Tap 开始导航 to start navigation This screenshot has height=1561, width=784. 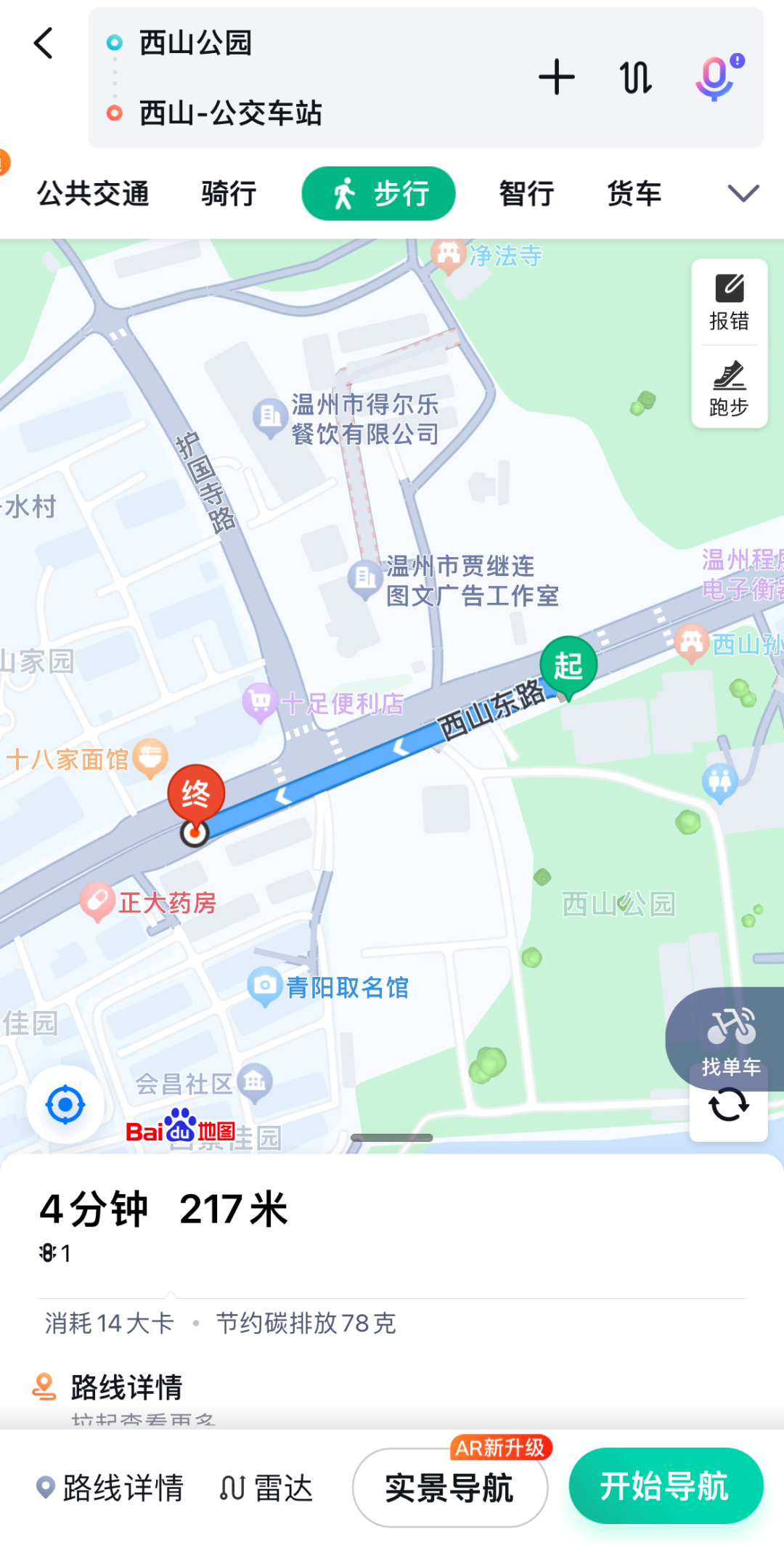[665, 1485]
